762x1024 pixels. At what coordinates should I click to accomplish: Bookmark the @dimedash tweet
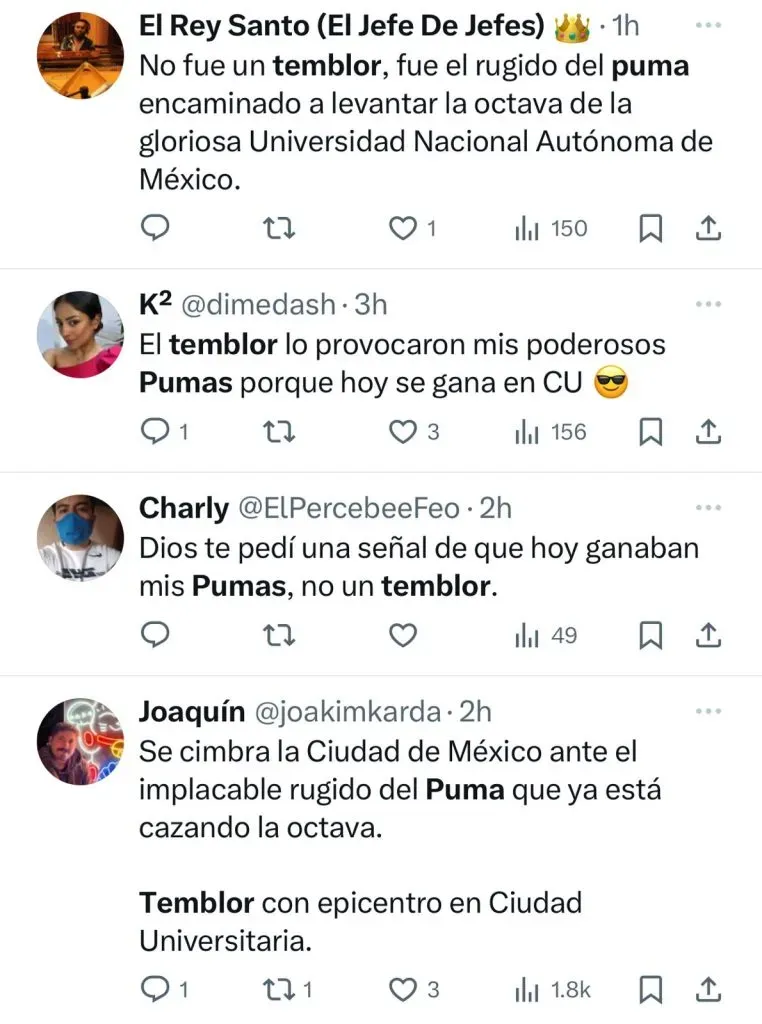point(651,432)
